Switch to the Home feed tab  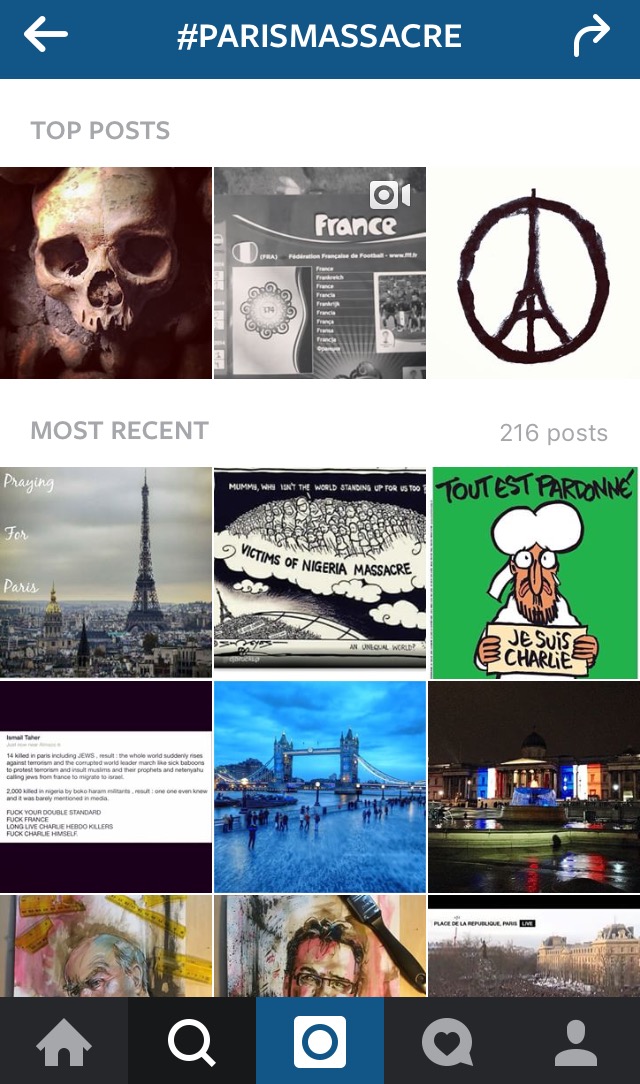[64, 1042]
